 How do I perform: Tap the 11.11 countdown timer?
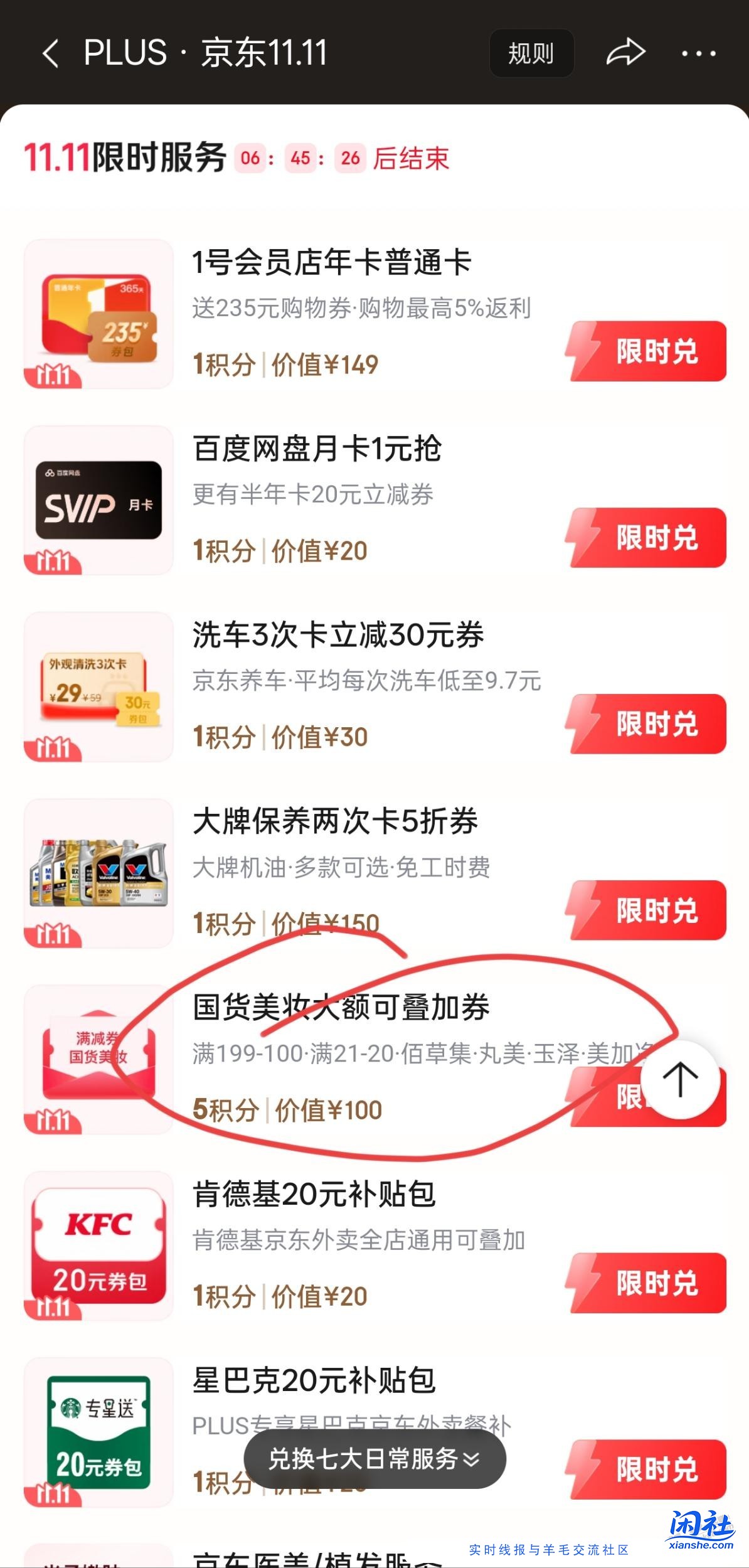point(300,159)
